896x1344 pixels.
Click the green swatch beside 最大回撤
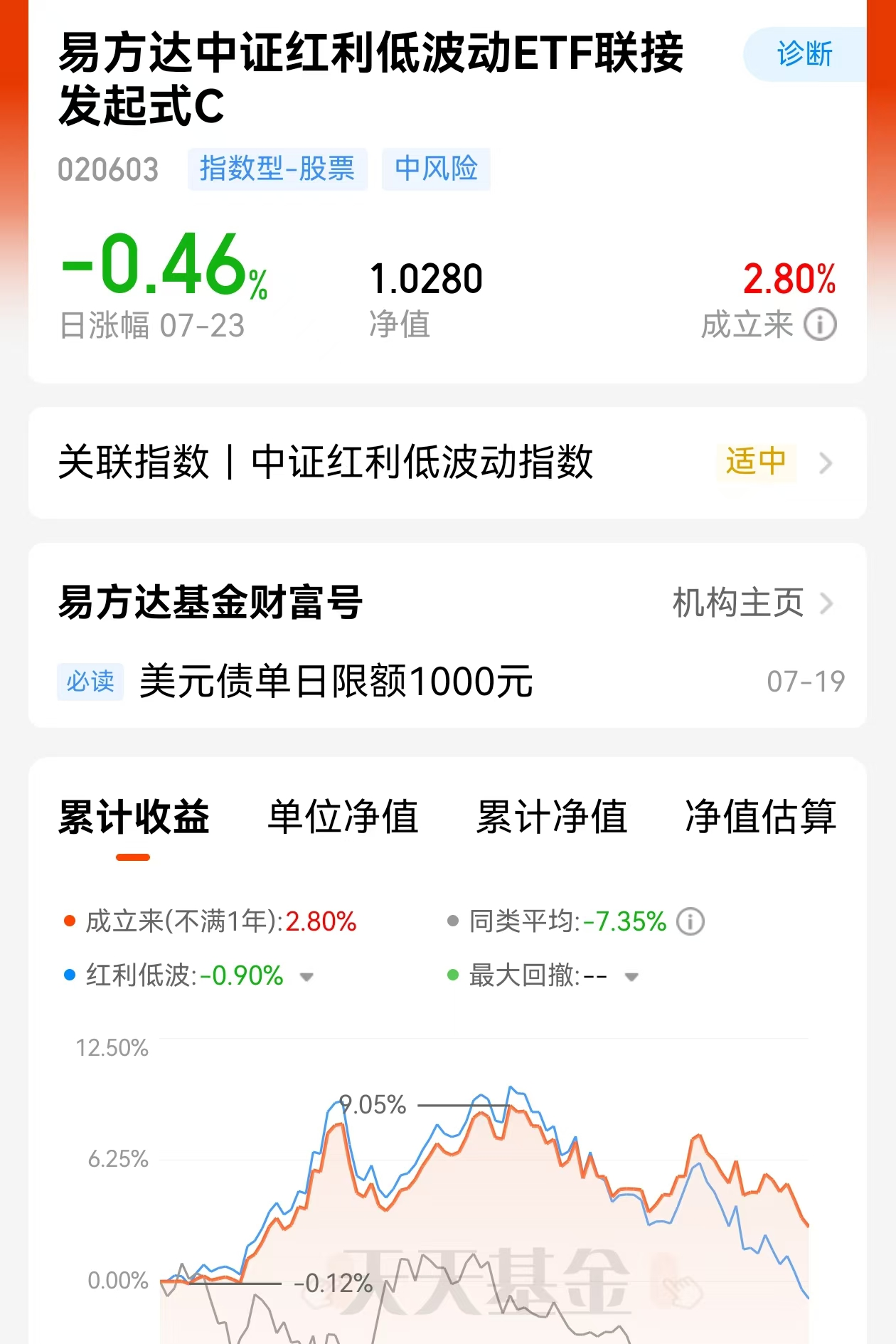454,975
